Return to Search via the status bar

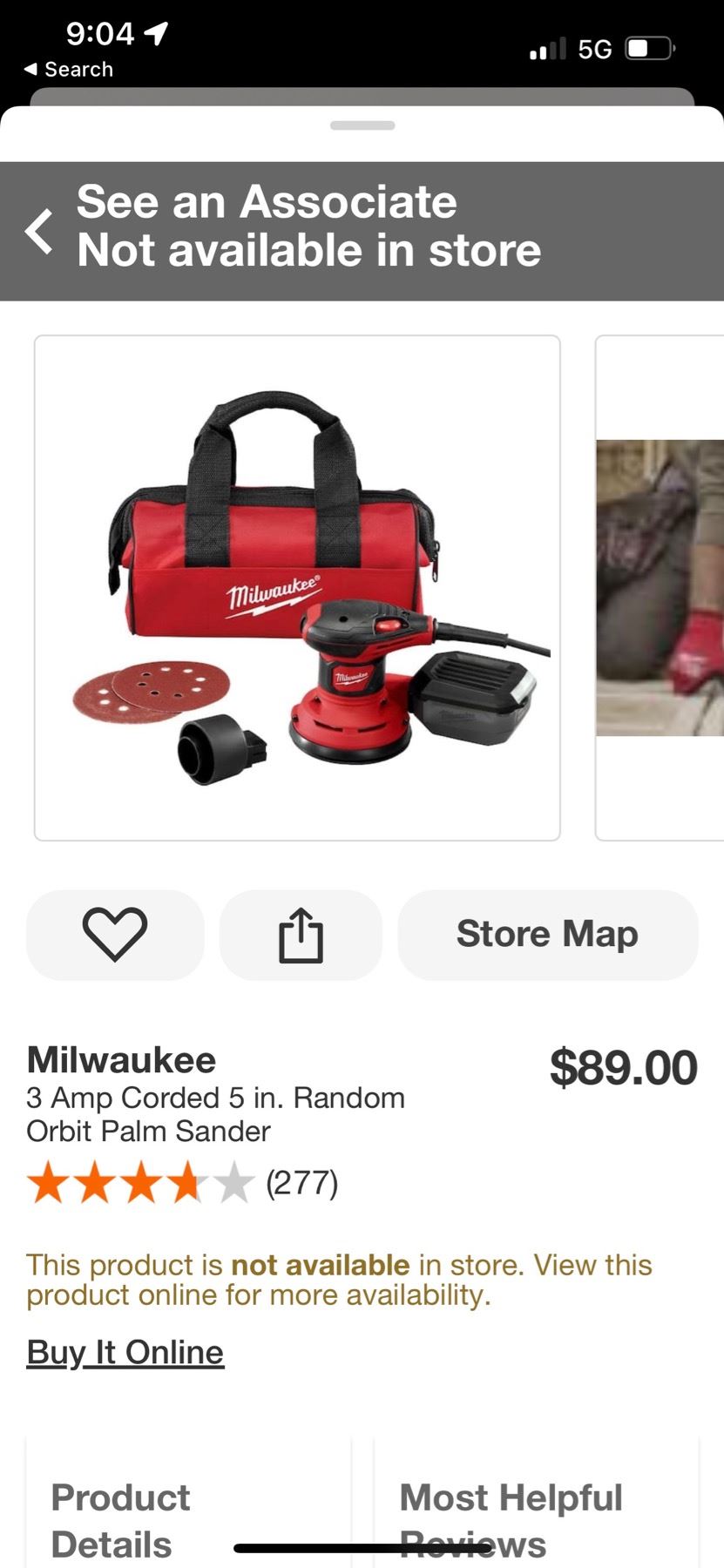point(69,70)
